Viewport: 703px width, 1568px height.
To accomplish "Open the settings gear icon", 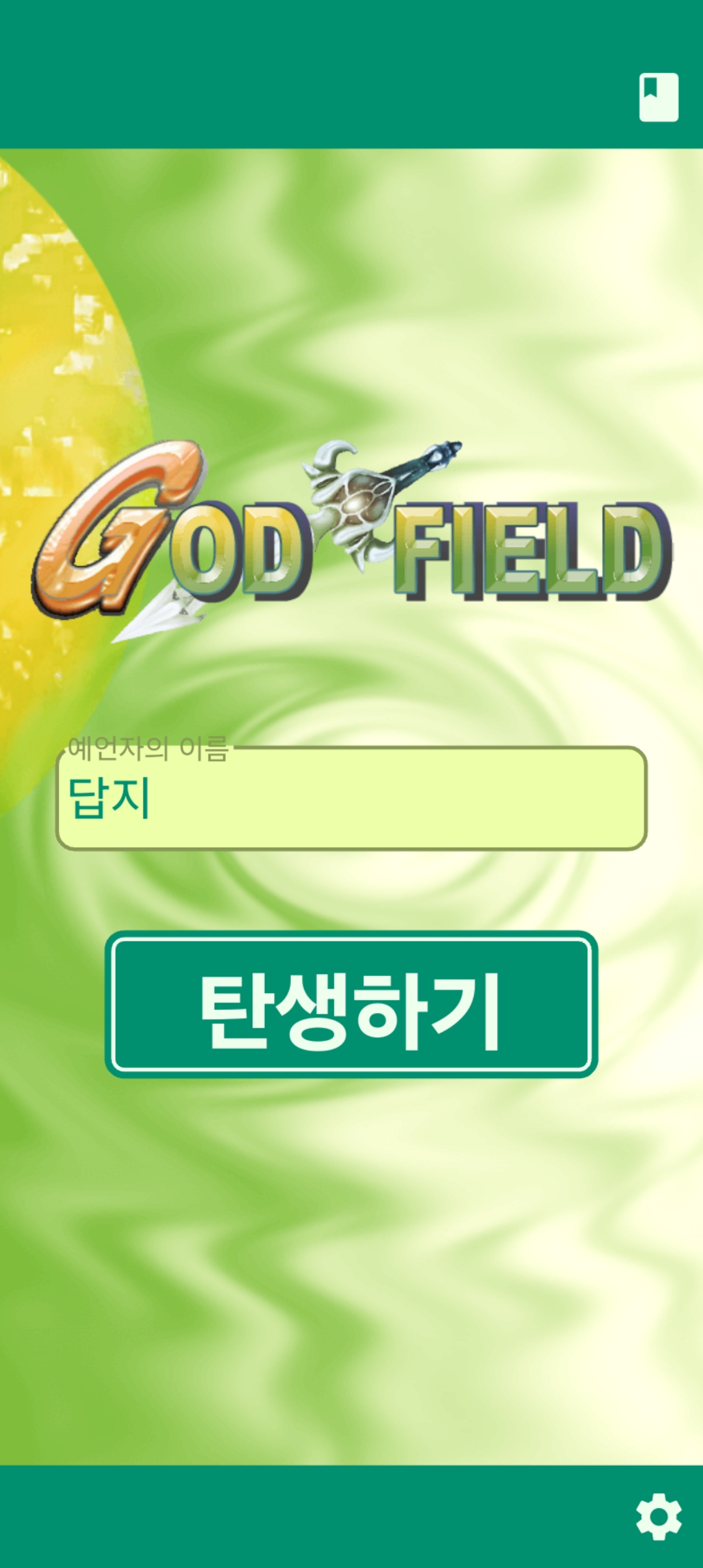I will click(658, 1517).
